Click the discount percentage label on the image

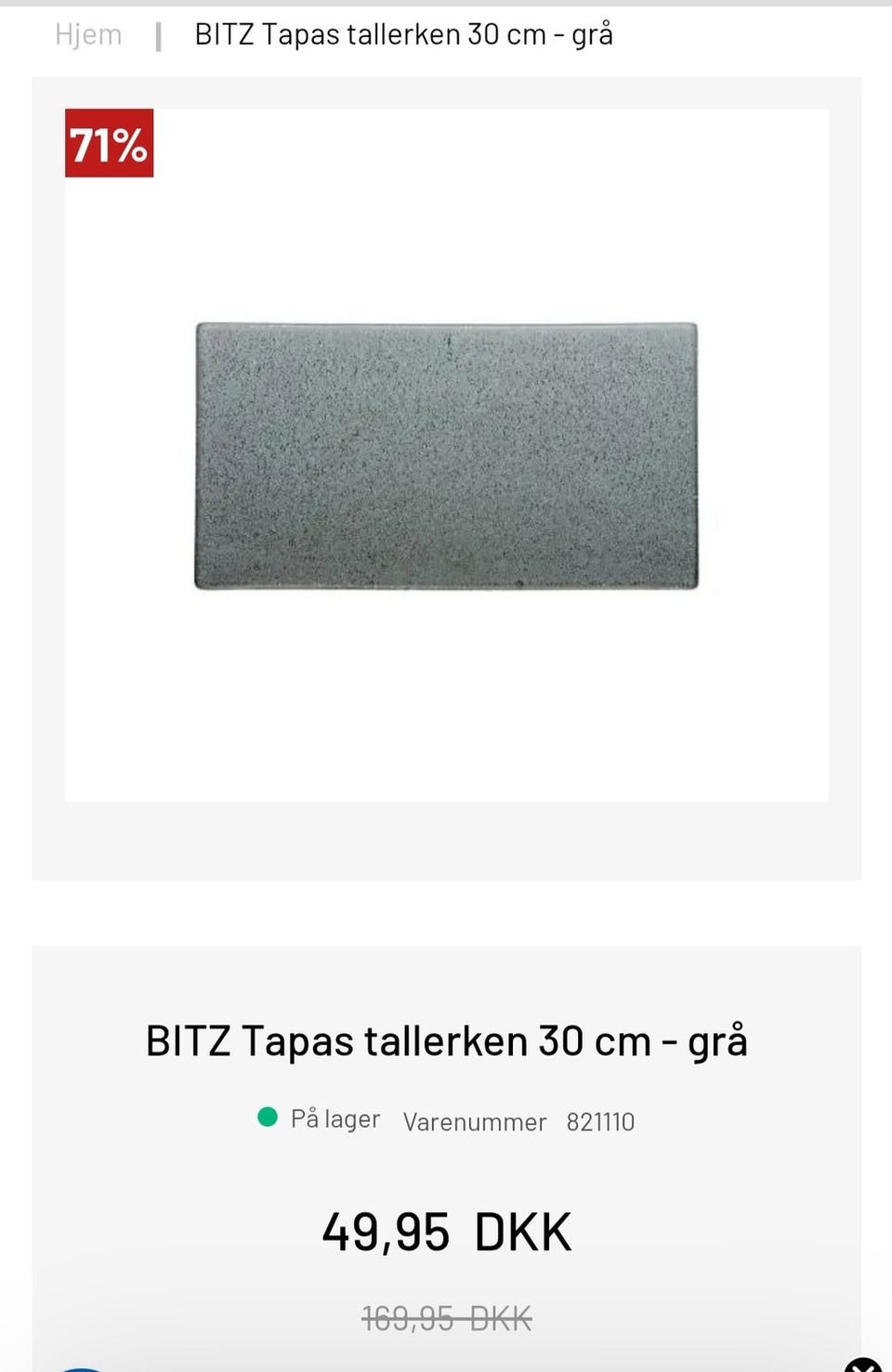coord(108,144)
